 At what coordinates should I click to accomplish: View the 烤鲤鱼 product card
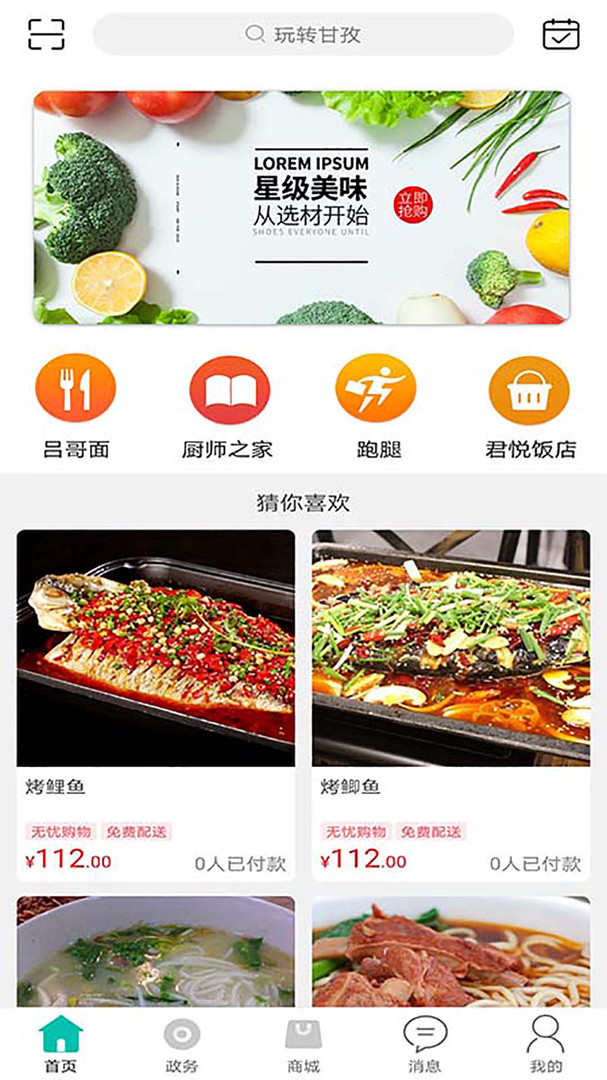click(156, 704)
